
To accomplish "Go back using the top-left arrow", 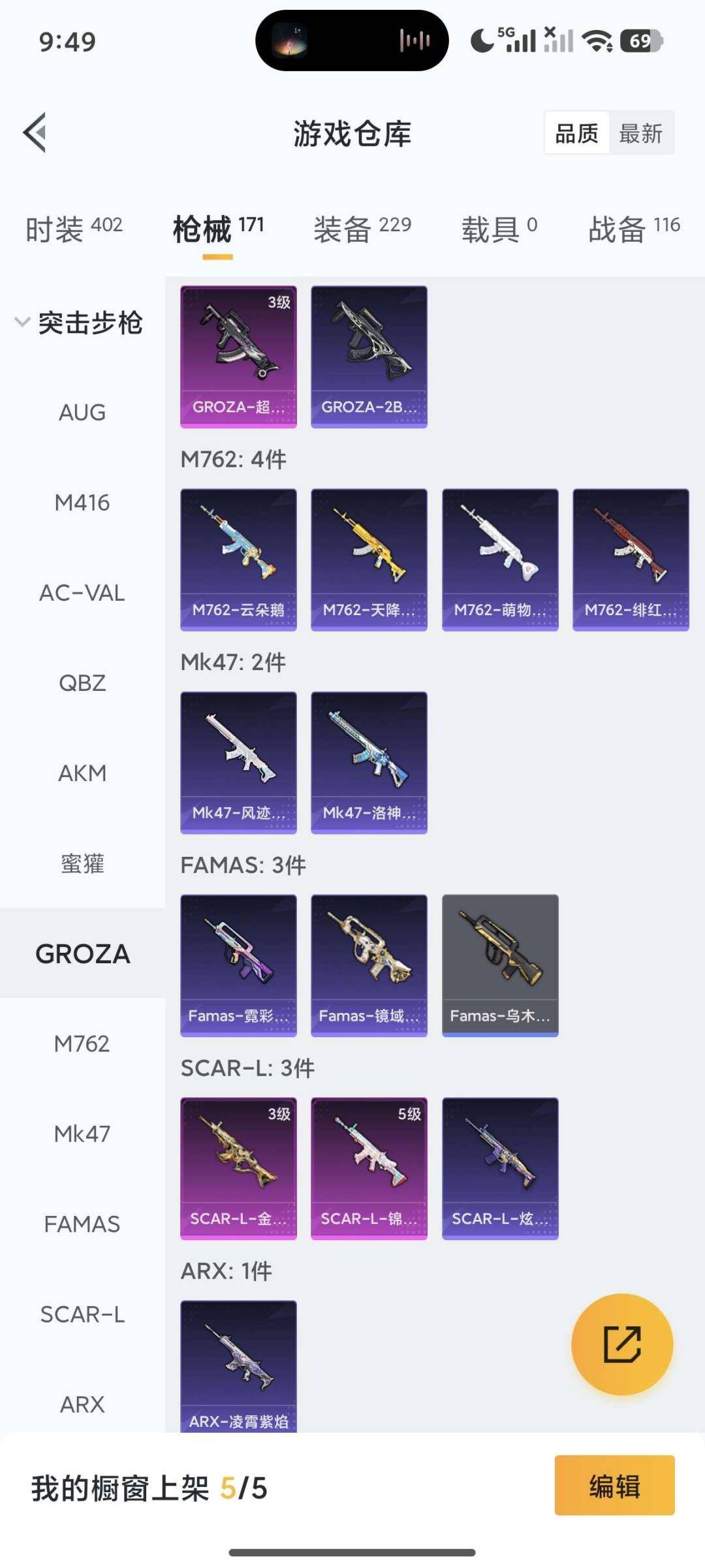I will click(35, 133).
